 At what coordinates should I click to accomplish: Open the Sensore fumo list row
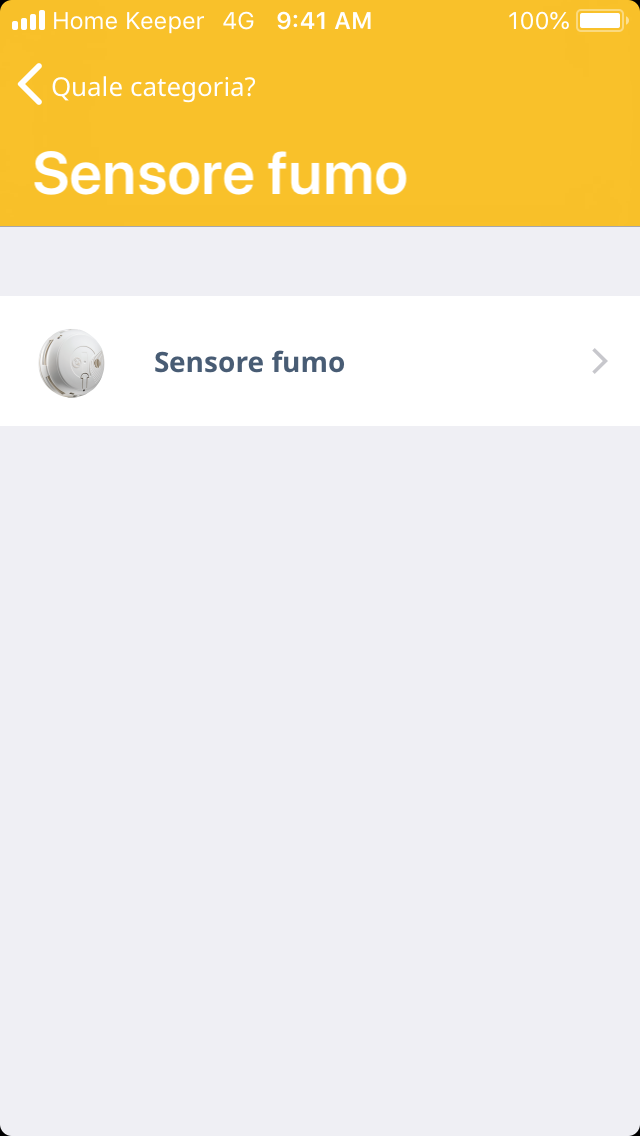[x=320, y=361]
